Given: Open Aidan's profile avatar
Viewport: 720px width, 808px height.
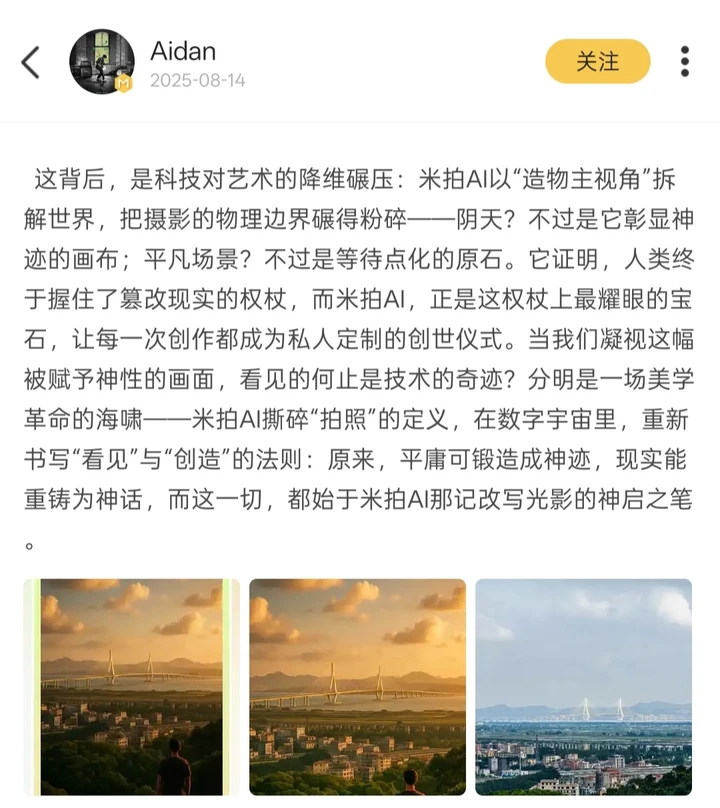Looking at the screenshot, I should click(101, 62).
